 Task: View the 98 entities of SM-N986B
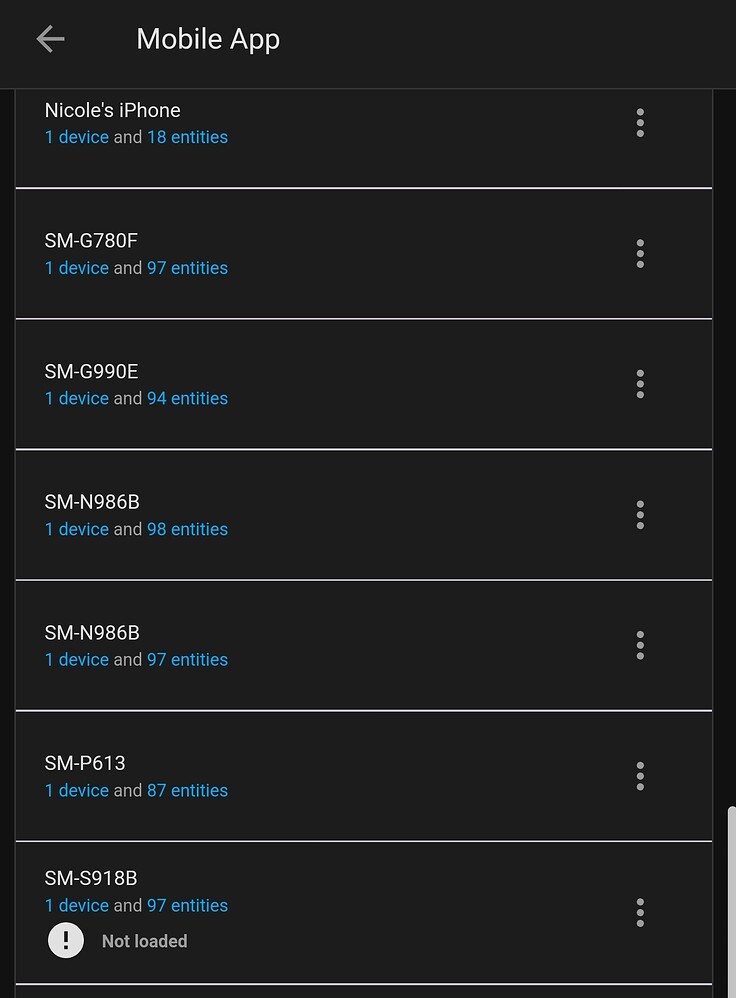(x=187, y=529)
